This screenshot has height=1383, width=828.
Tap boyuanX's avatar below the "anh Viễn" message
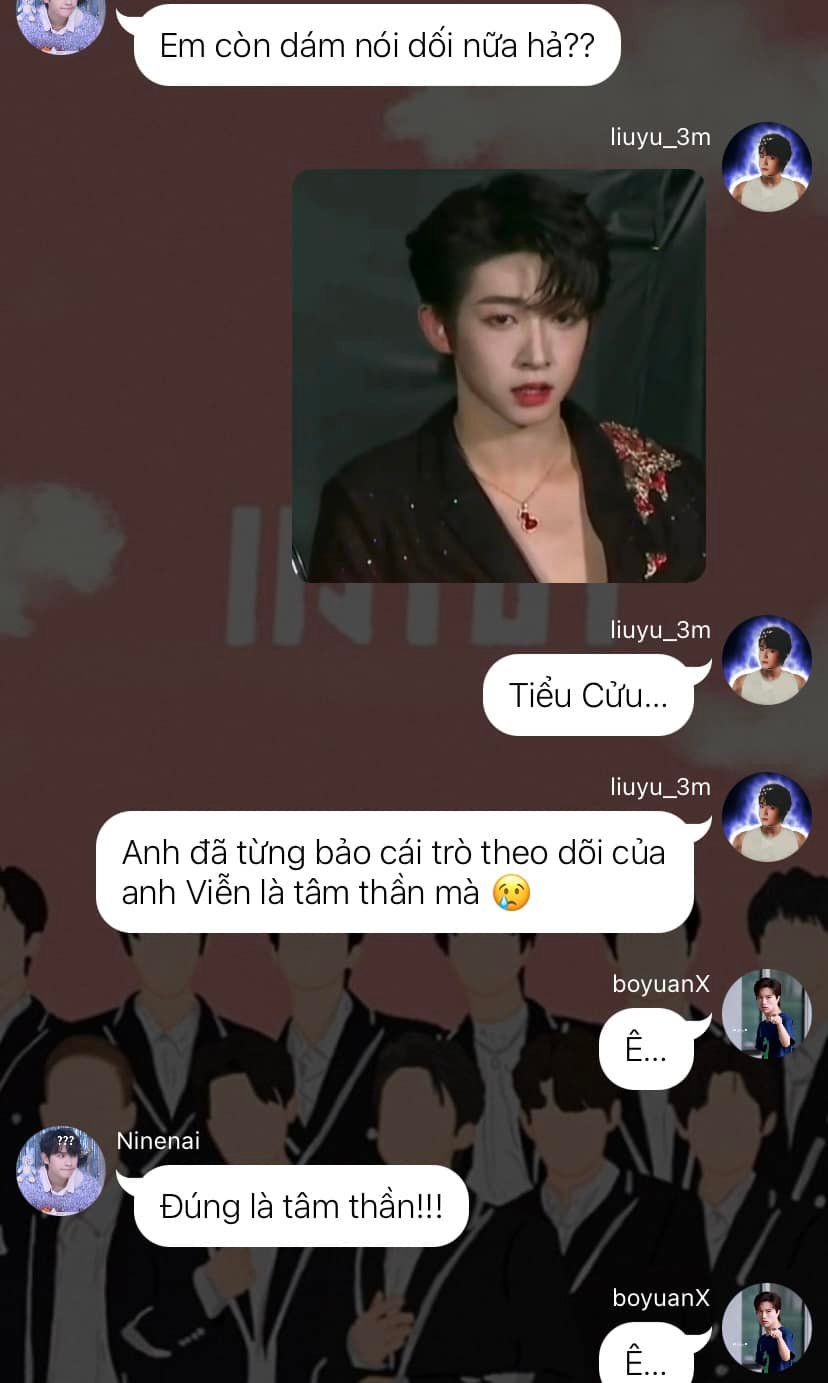[x=766, y=1013]
